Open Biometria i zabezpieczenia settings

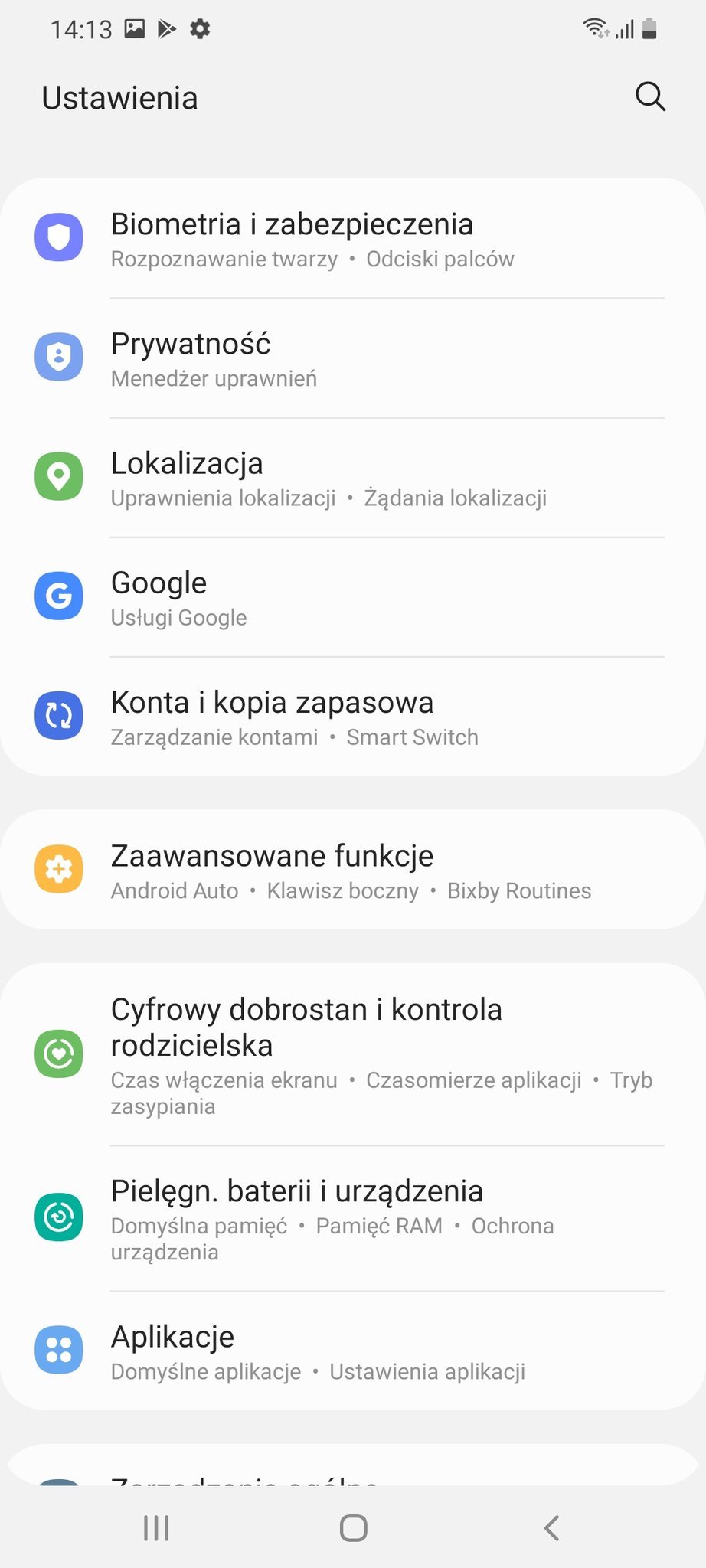353,239
